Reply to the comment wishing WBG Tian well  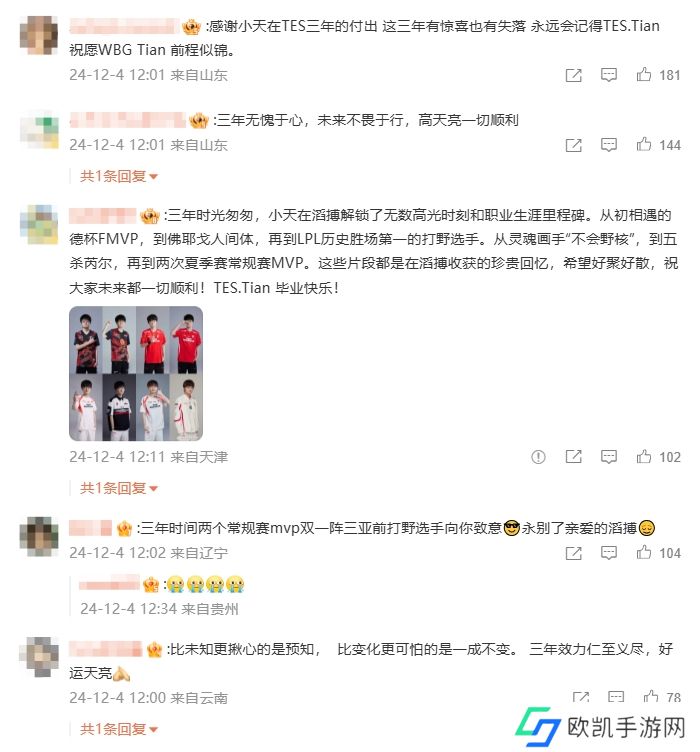(x=608, y=75)
